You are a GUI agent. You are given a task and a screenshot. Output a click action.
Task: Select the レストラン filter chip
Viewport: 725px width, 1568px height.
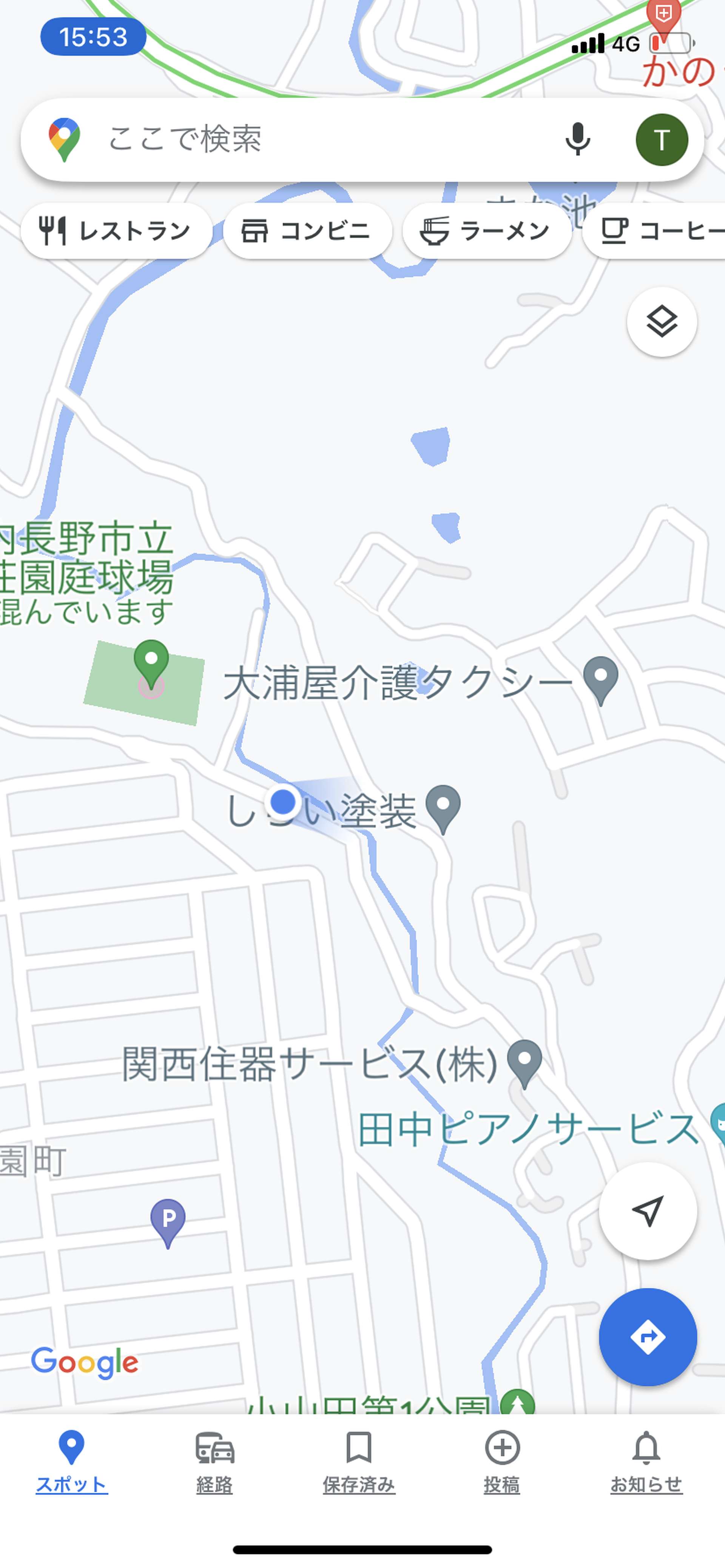click(x=116, y=231)
